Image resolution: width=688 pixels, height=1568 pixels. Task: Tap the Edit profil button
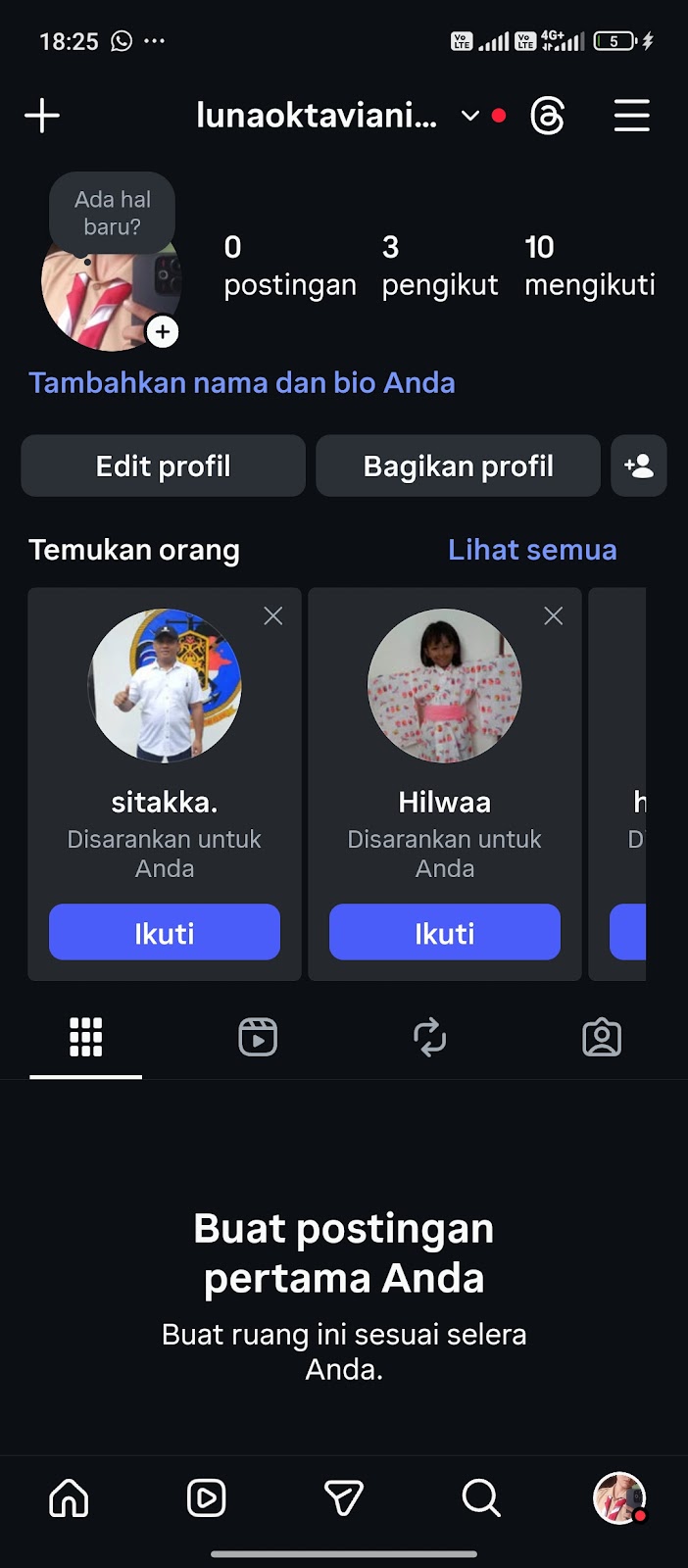(x=164, y=465)
